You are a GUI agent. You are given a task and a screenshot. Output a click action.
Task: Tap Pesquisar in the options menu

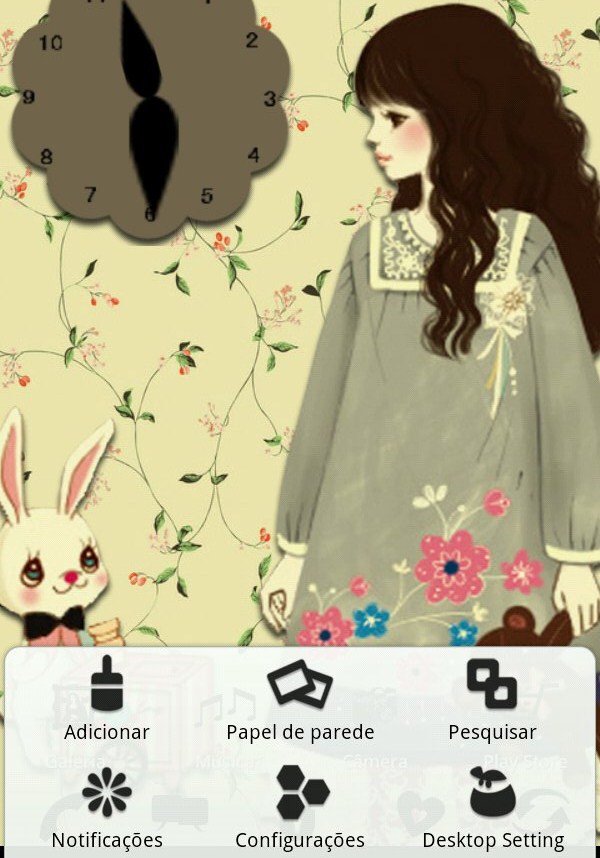click(492, 702)
